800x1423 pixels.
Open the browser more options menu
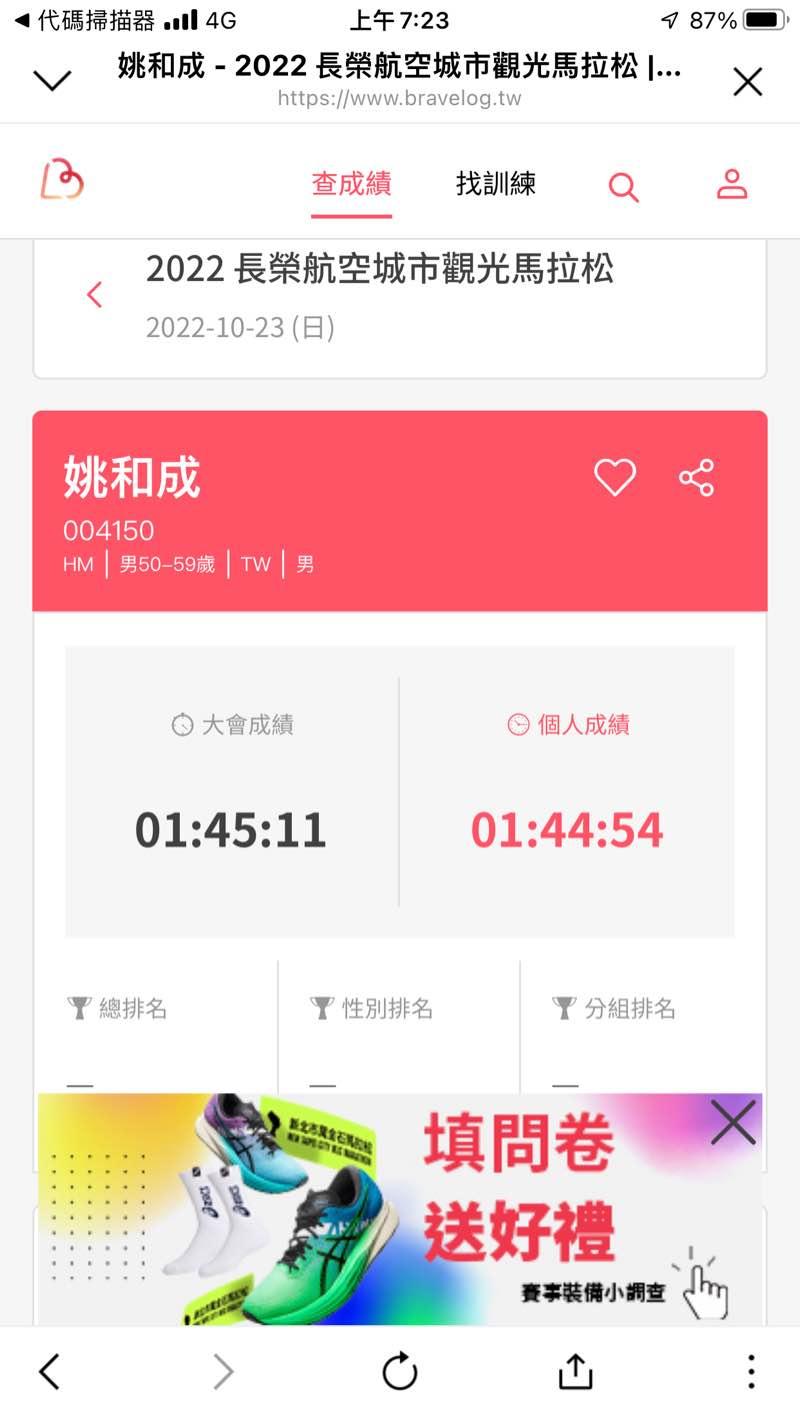(x=751, y=1371)
